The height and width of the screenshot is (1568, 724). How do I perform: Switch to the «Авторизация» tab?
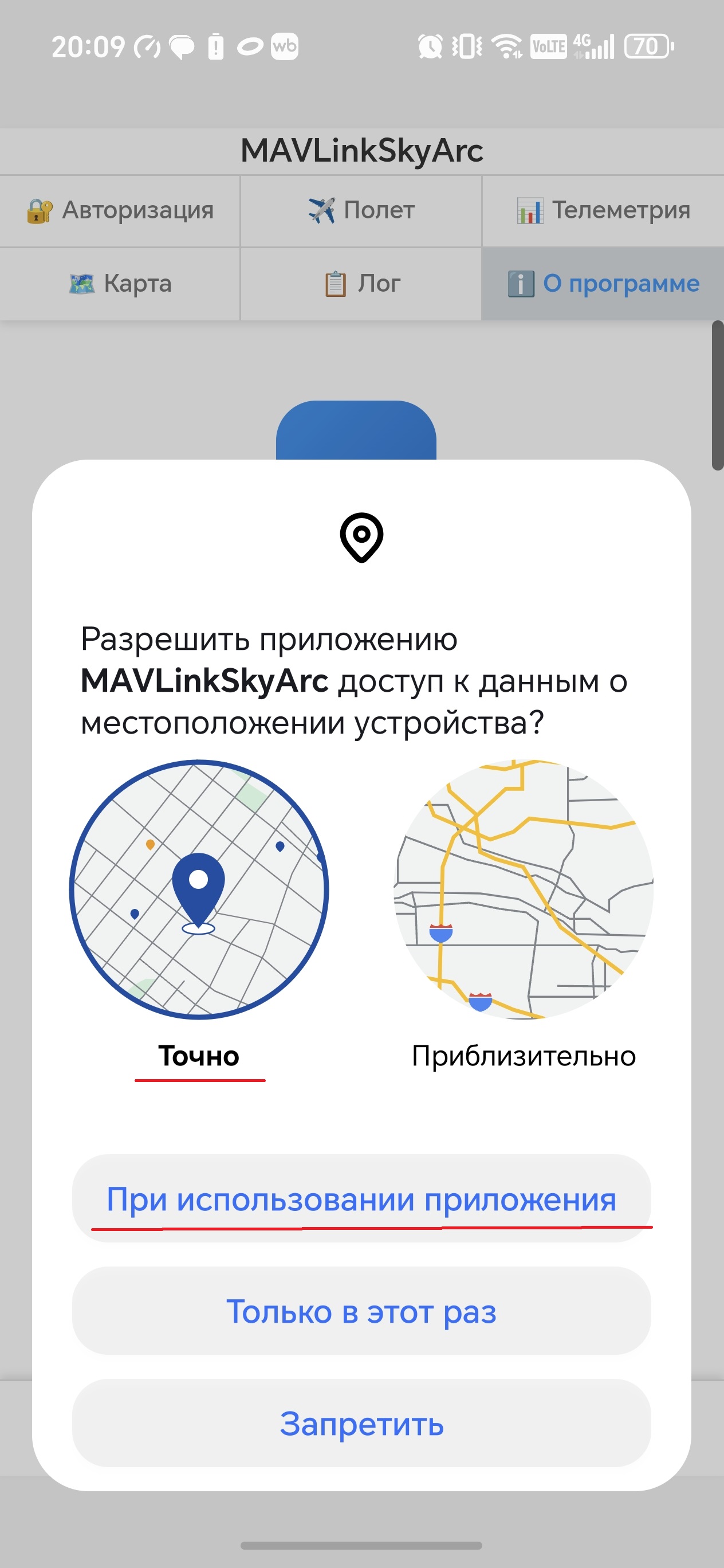(120, 210)
